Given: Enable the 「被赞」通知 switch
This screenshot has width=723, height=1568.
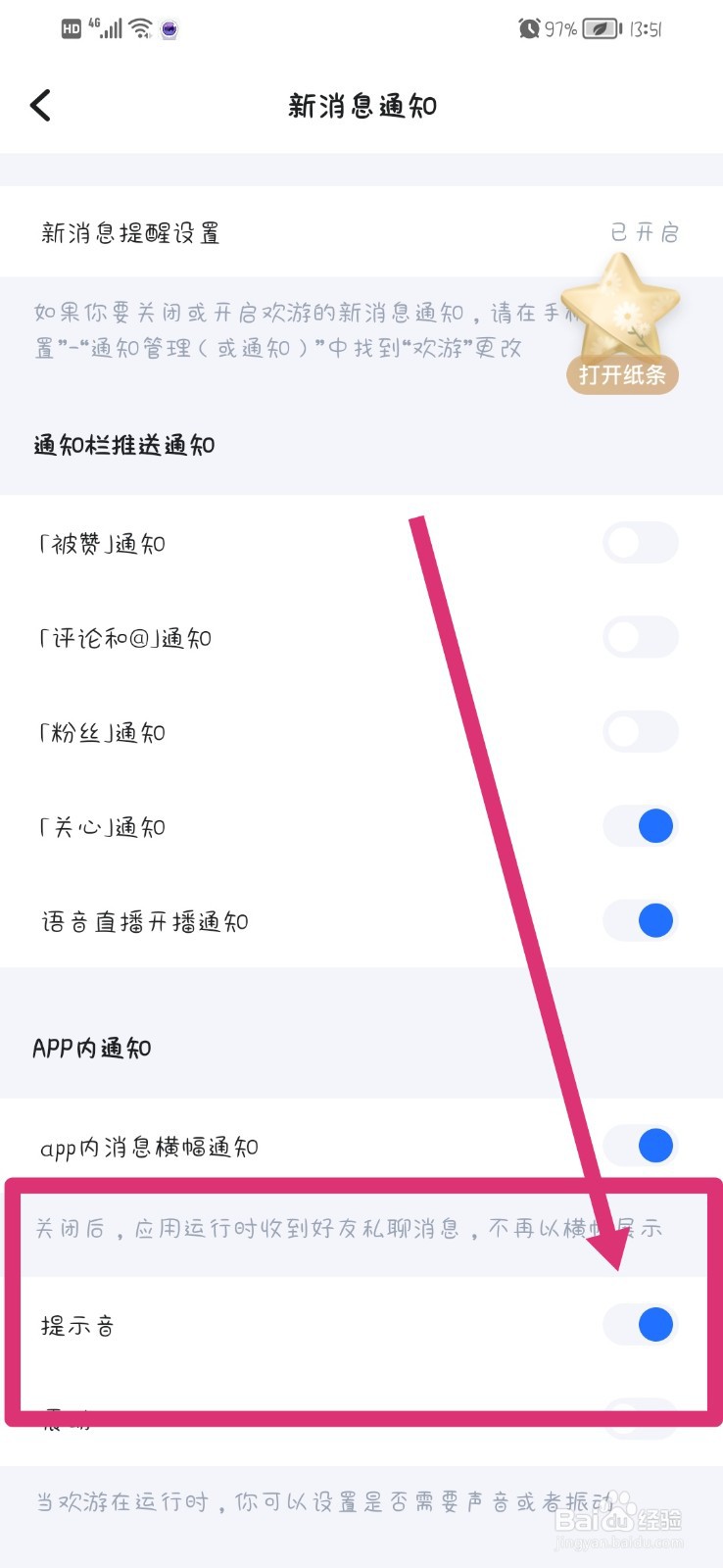Looking at the screenshot, I should coord(641,543).
